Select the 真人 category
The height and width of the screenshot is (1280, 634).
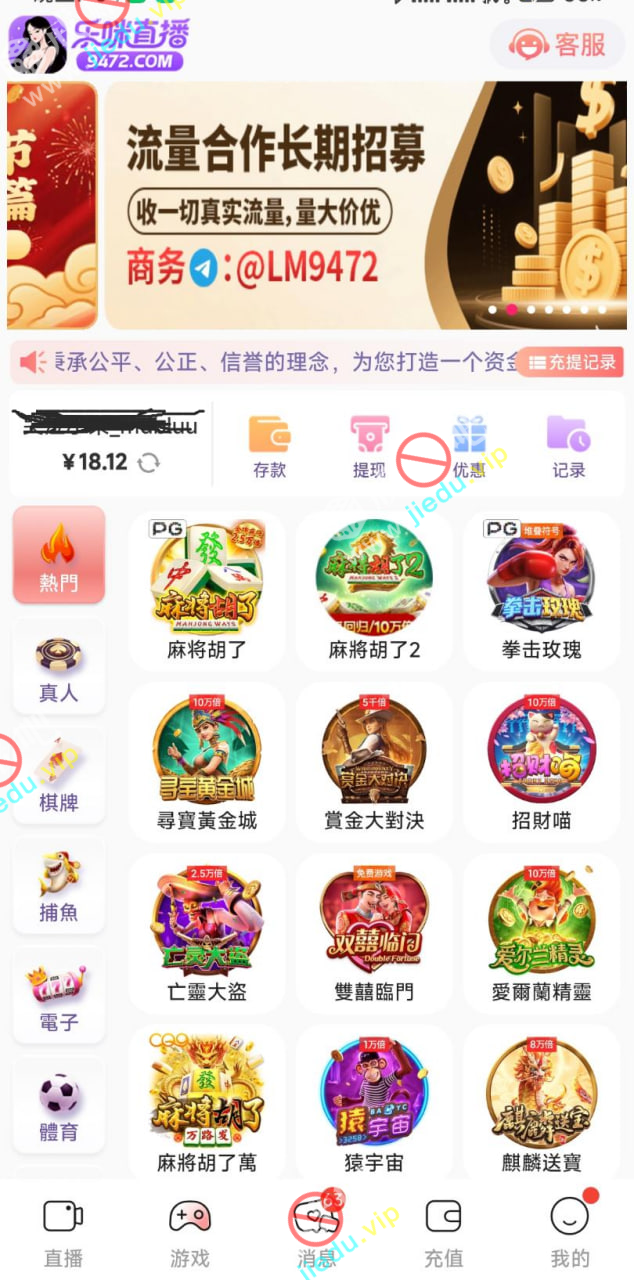[59, 667]
